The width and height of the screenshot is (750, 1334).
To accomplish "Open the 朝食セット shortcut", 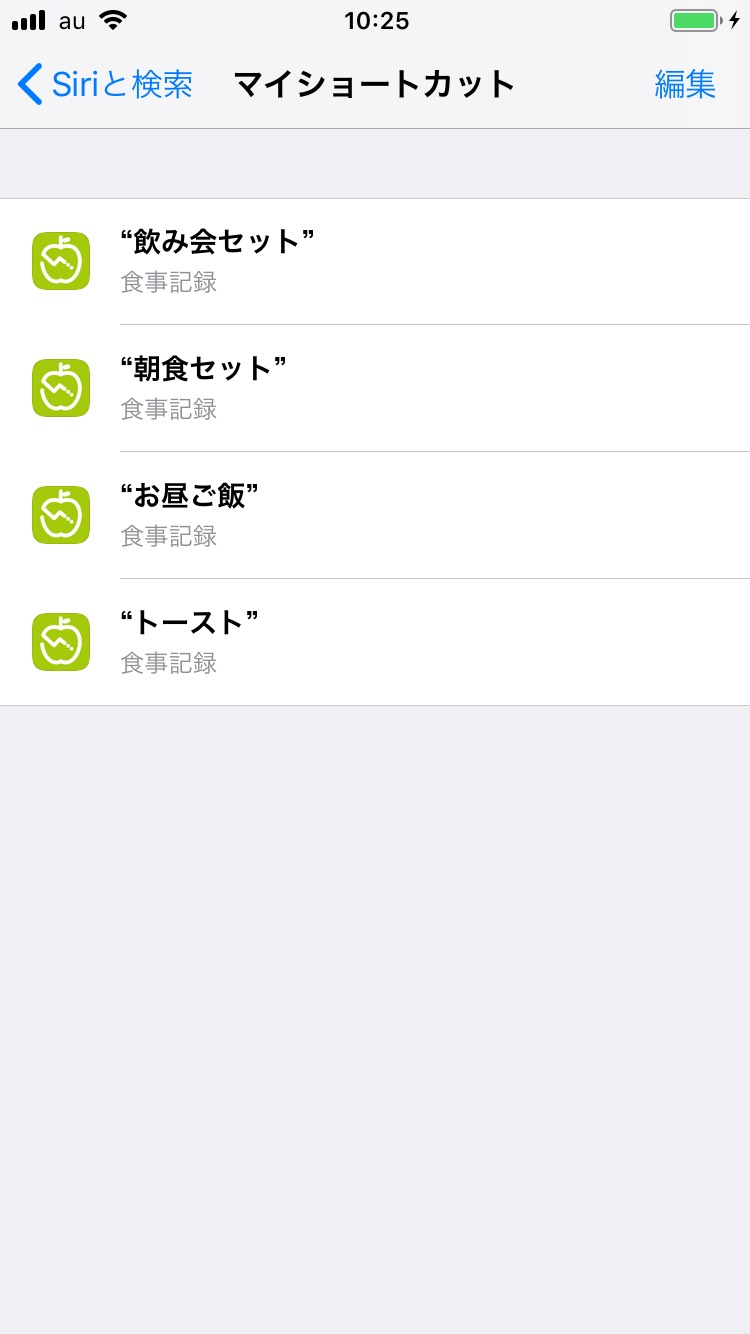I will [375, 388].
